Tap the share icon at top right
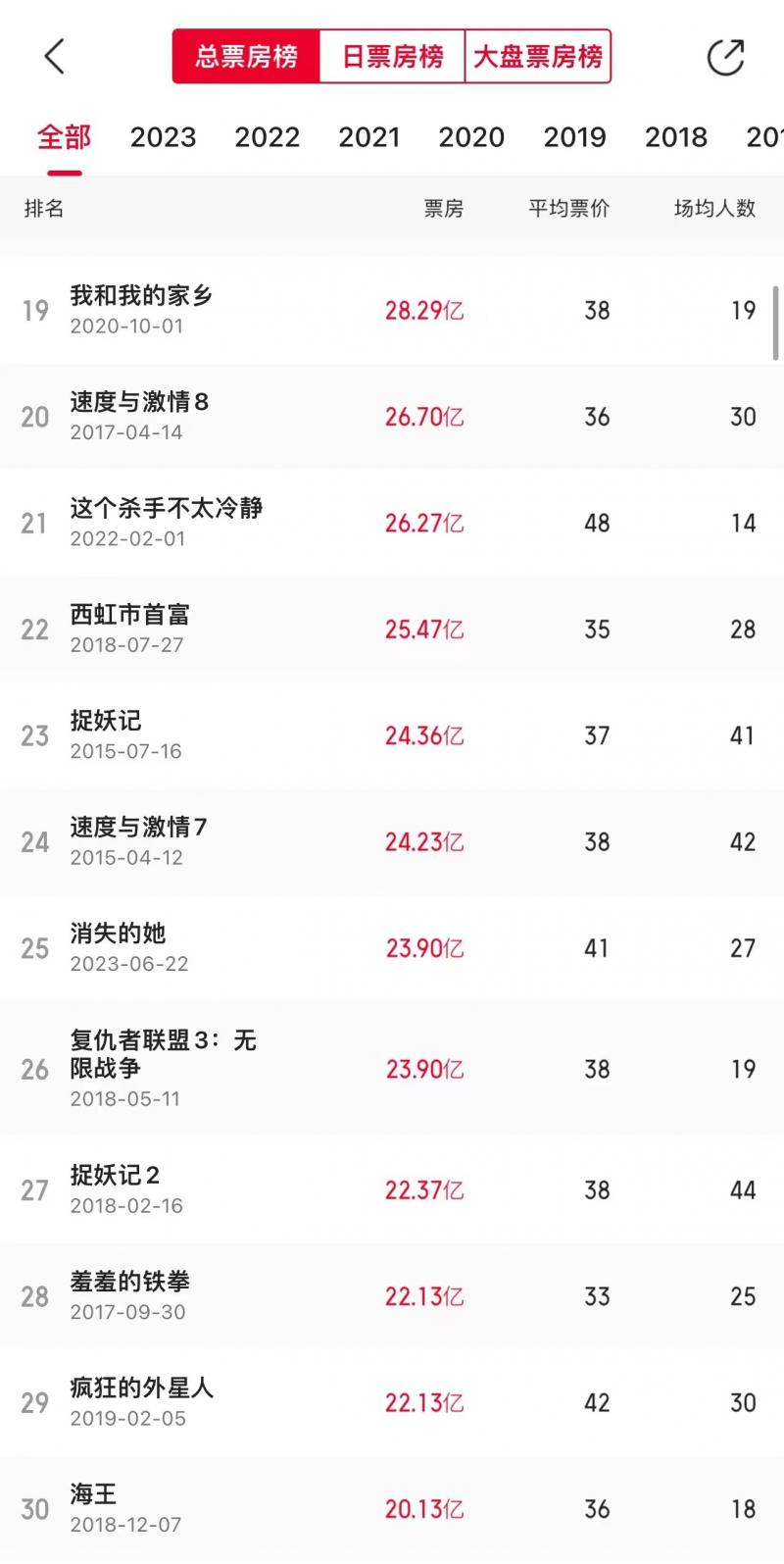The width and height of the screenshot is (784, 1564). point(725,57)
